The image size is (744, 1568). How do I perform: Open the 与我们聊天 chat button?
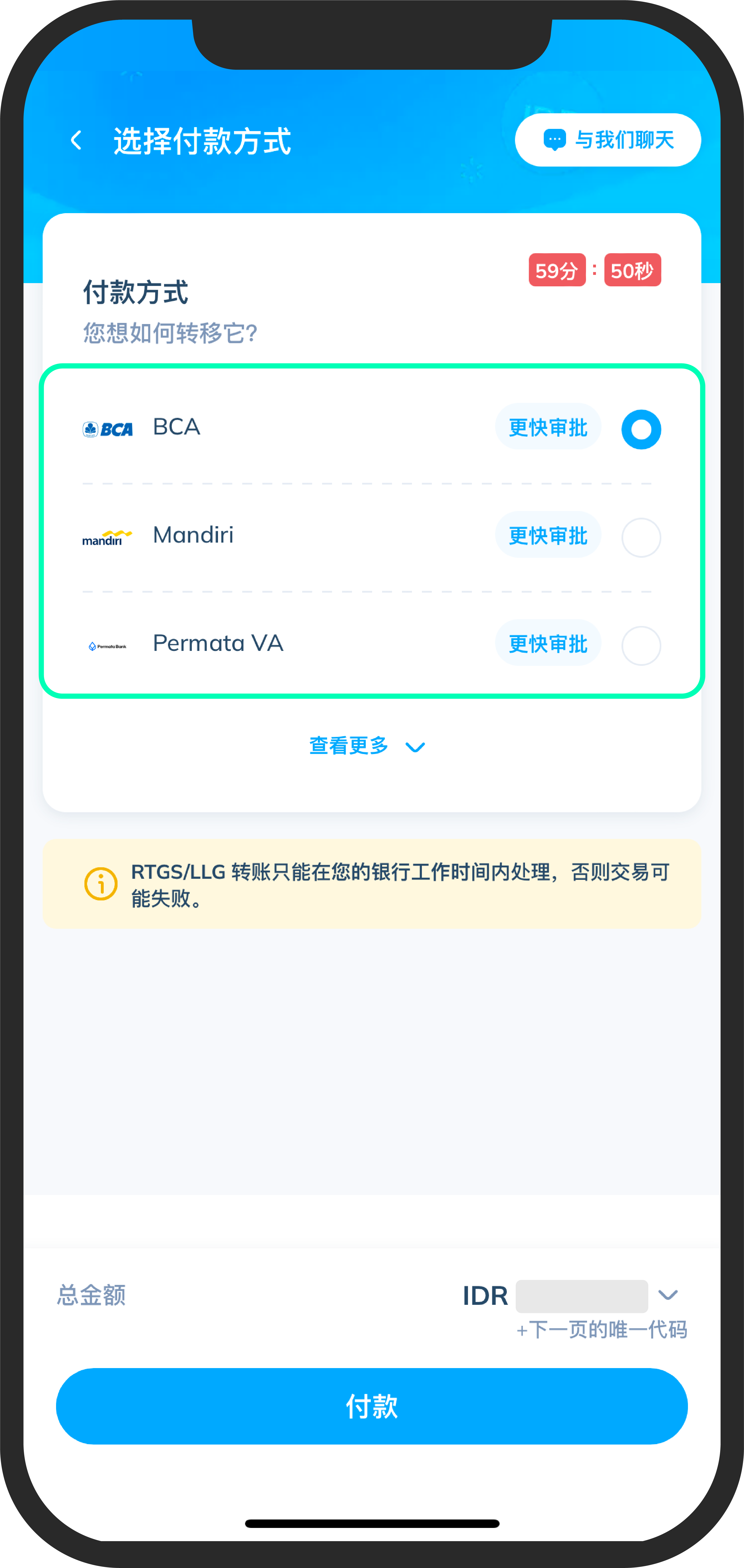607,140
